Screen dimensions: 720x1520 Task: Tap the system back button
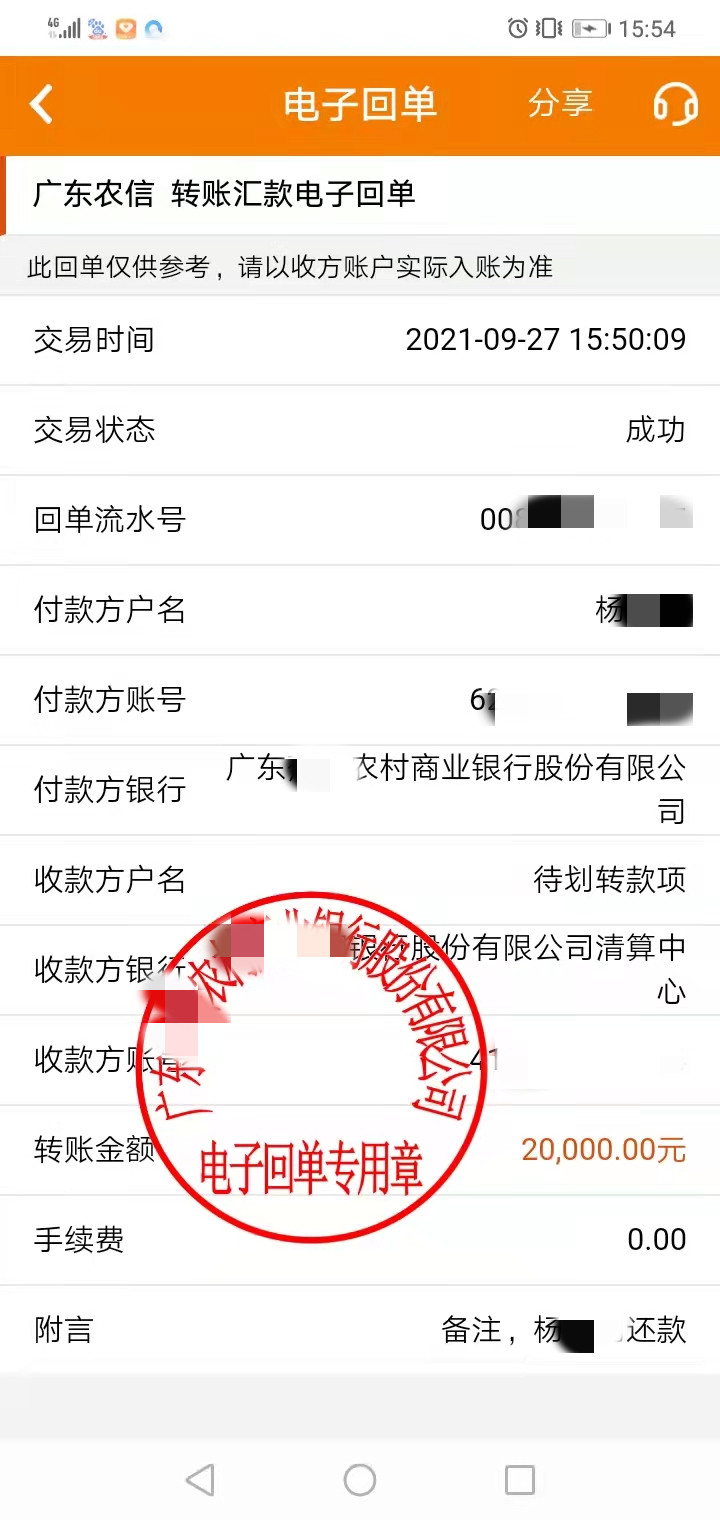tap(200, 1479)
